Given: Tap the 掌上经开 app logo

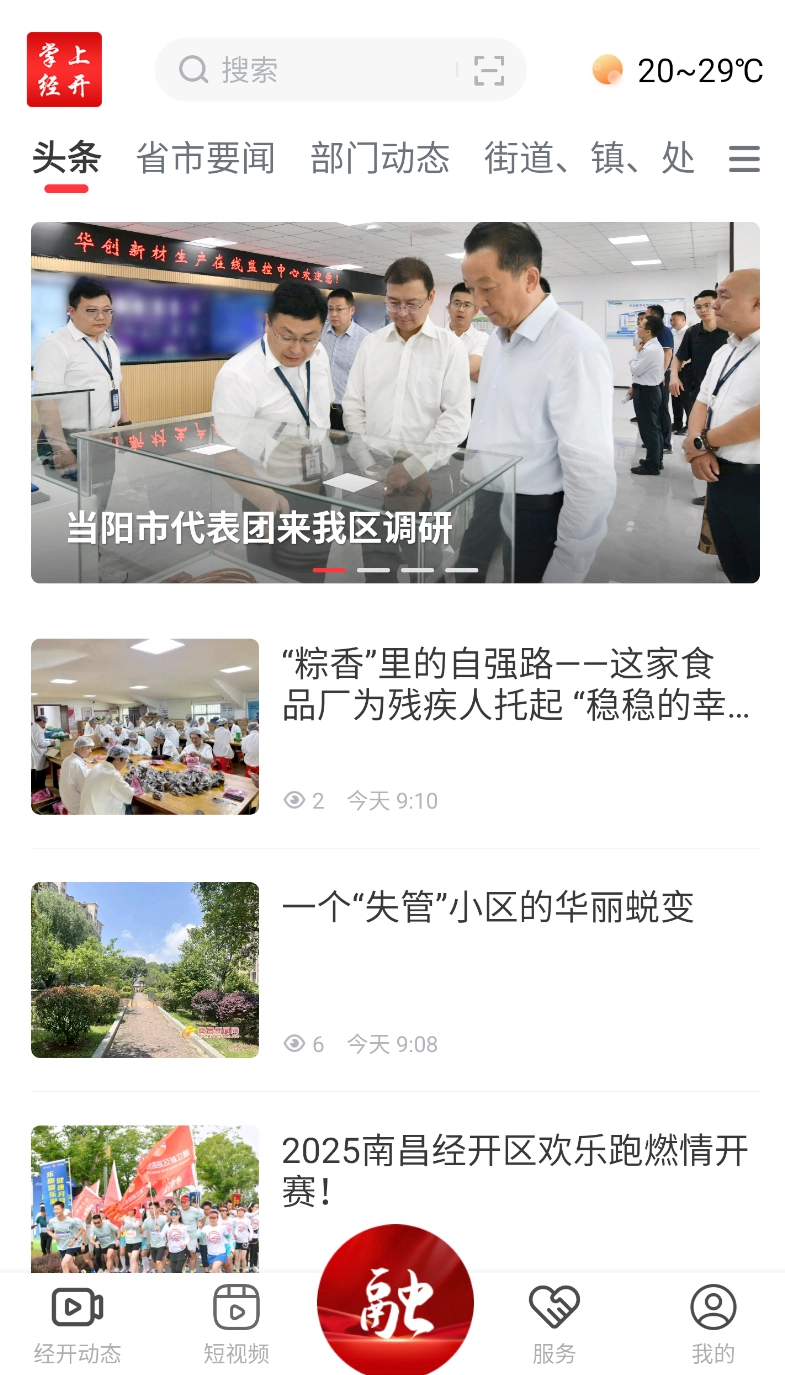Looking at the screenshot, I should [x=64, y=70].
